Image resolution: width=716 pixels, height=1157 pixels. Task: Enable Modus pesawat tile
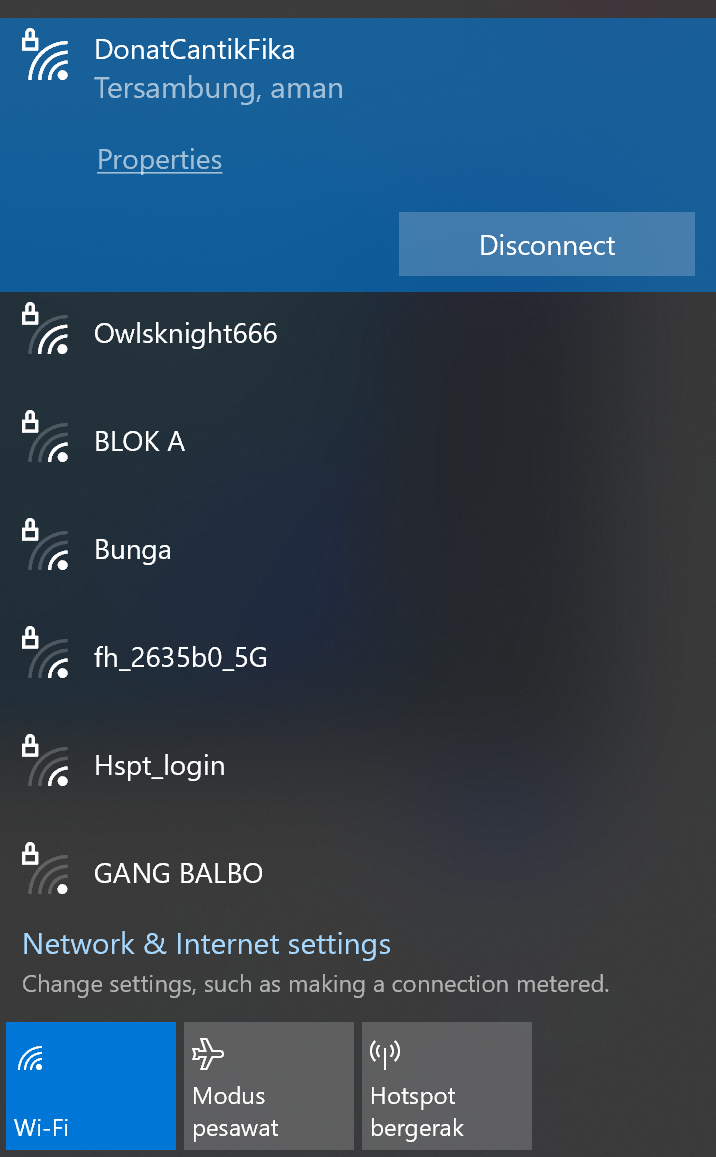click(x=268, y=1085)
